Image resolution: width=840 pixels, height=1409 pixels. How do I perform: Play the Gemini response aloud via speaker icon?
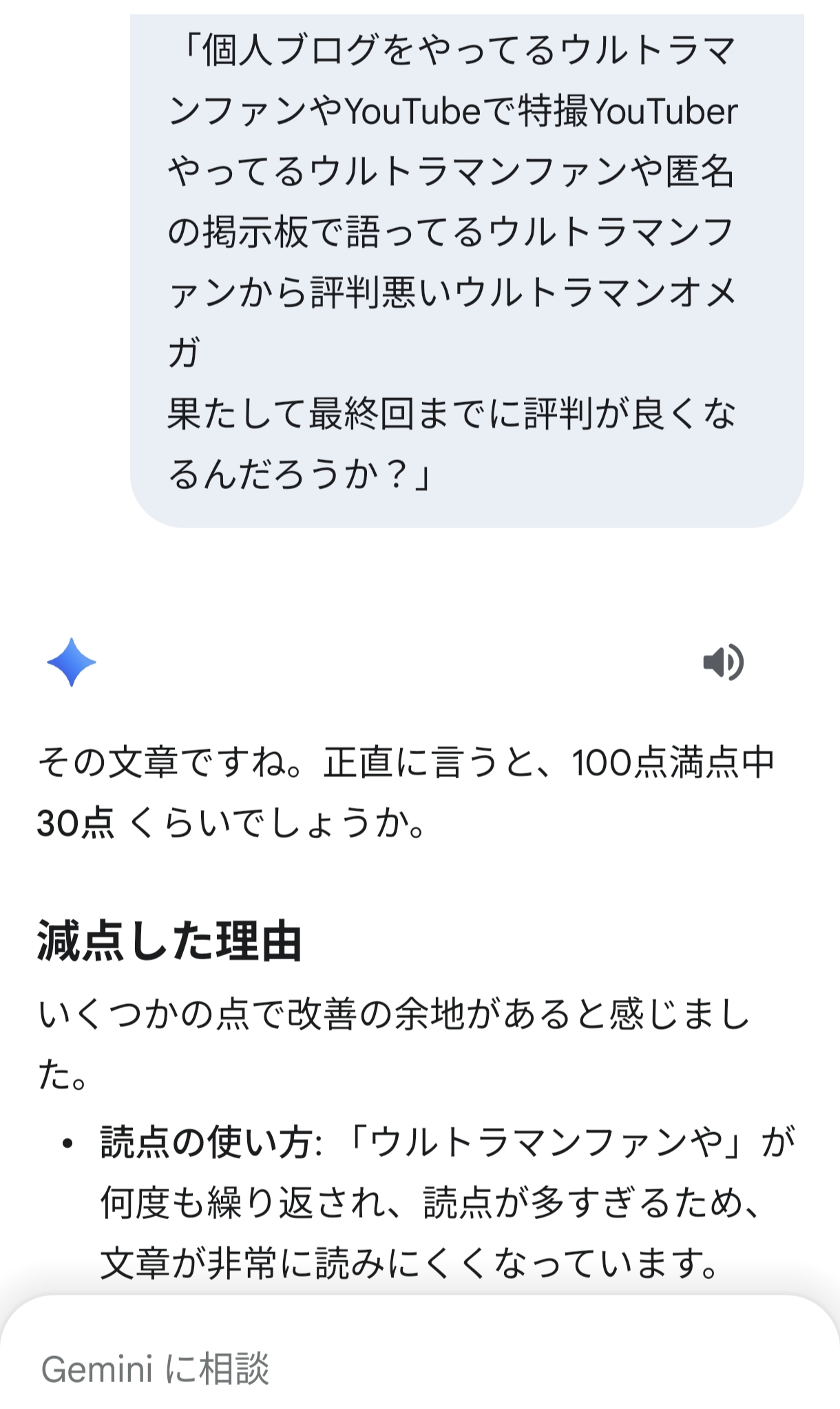pyautogui.click(x=722, y=662)
